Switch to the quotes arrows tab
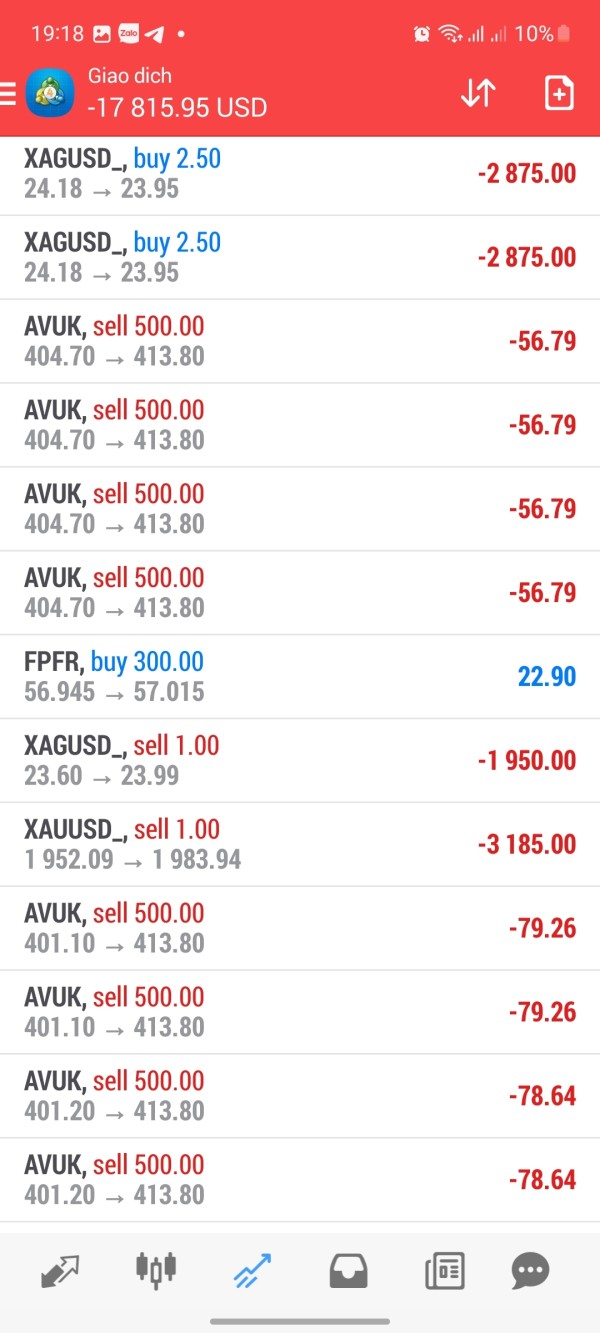This screenshot has height=1333, width=600. pos(60,1270)
